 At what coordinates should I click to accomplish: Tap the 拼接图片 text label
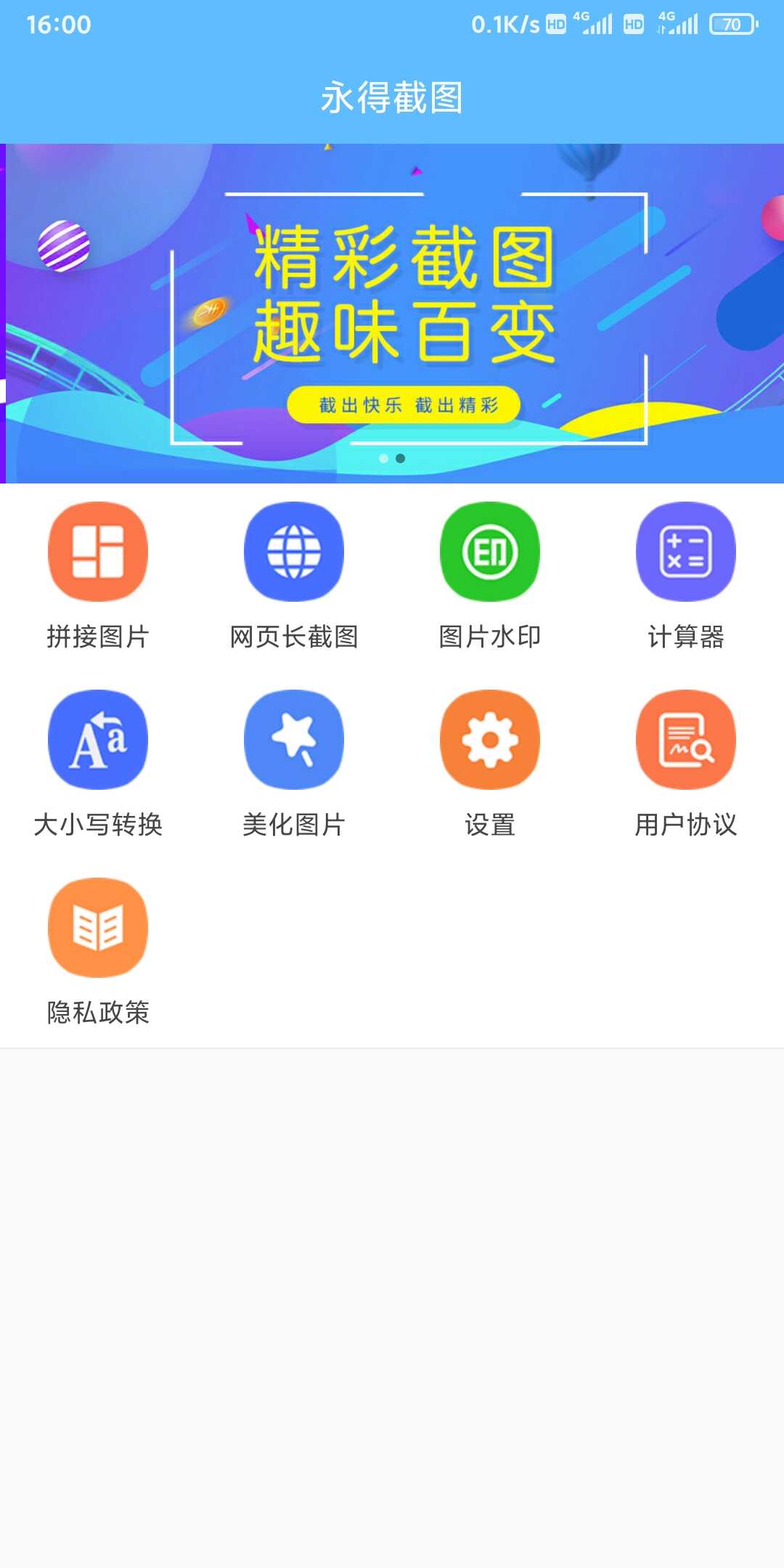click(98, 639)
